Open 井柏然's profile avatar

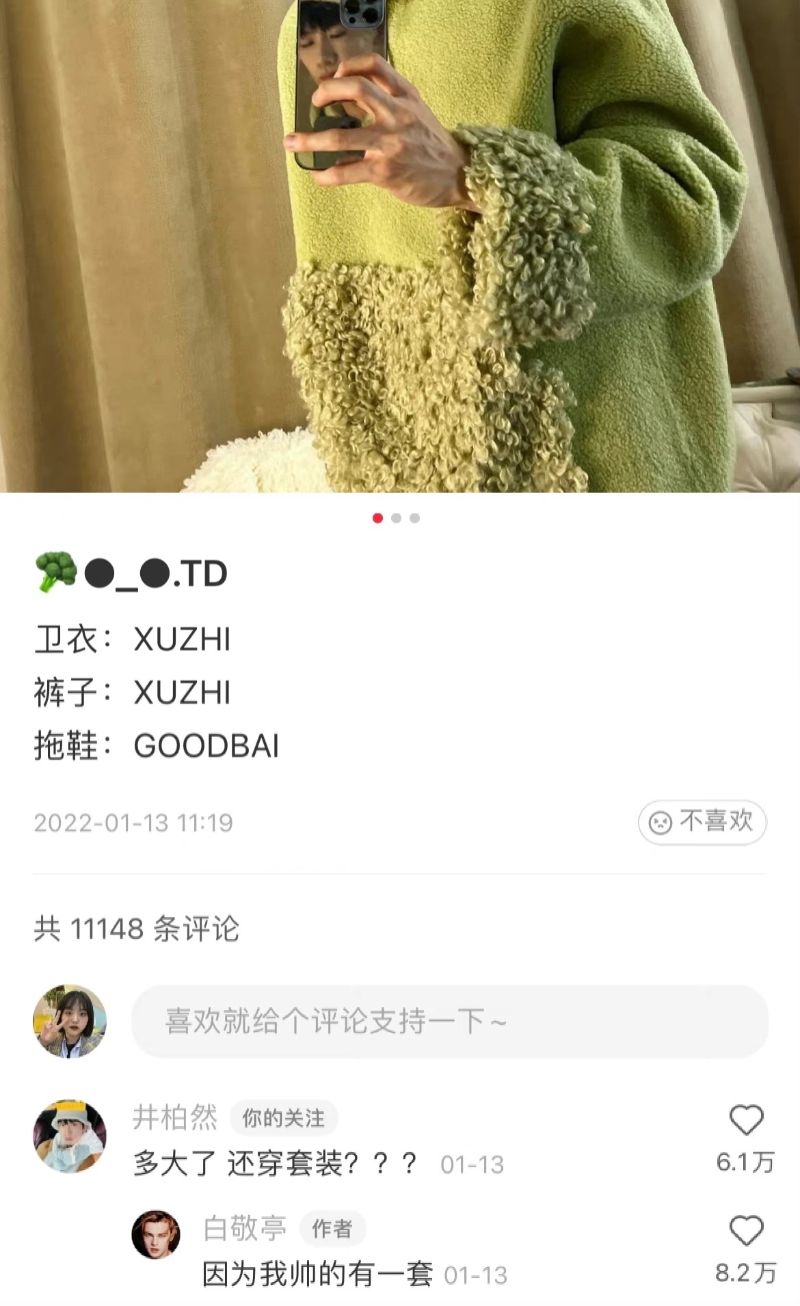[x=70, y=1136]
